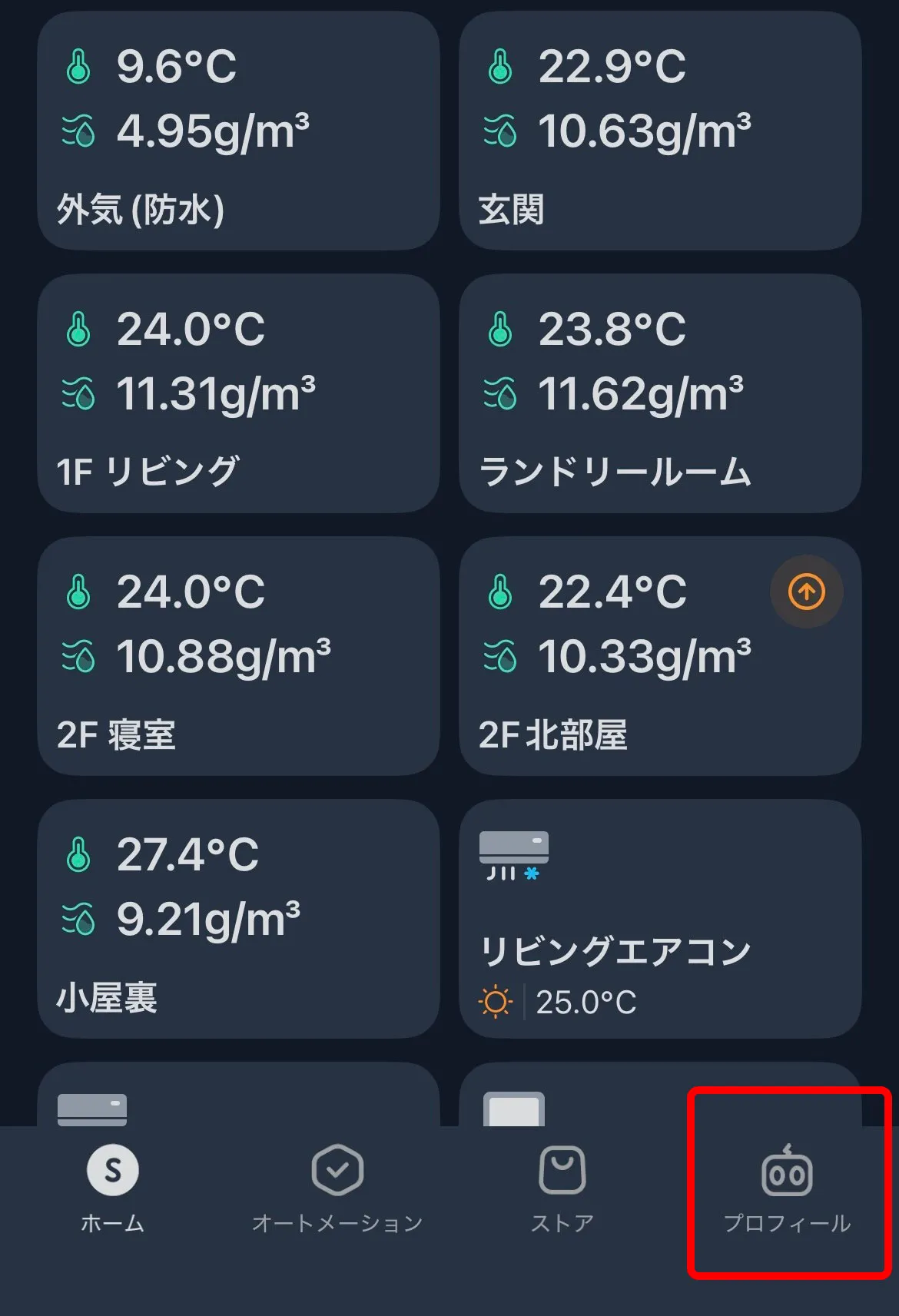Tap the thermometer icon on the 外気(防水) card
The image size is (899, 1316).
point(78,67)
